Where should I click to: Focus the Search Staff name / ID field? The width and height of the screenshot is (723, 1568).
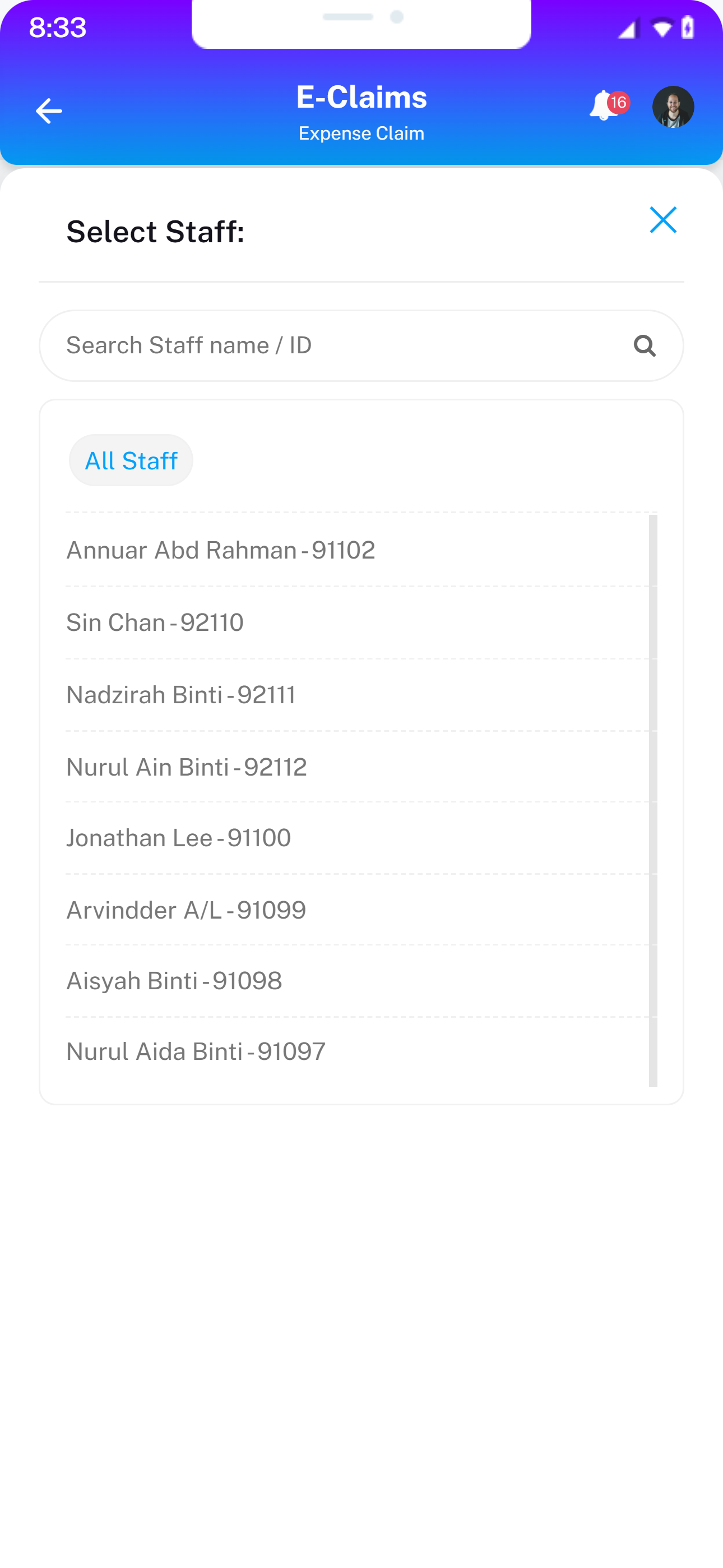point(341,345)
